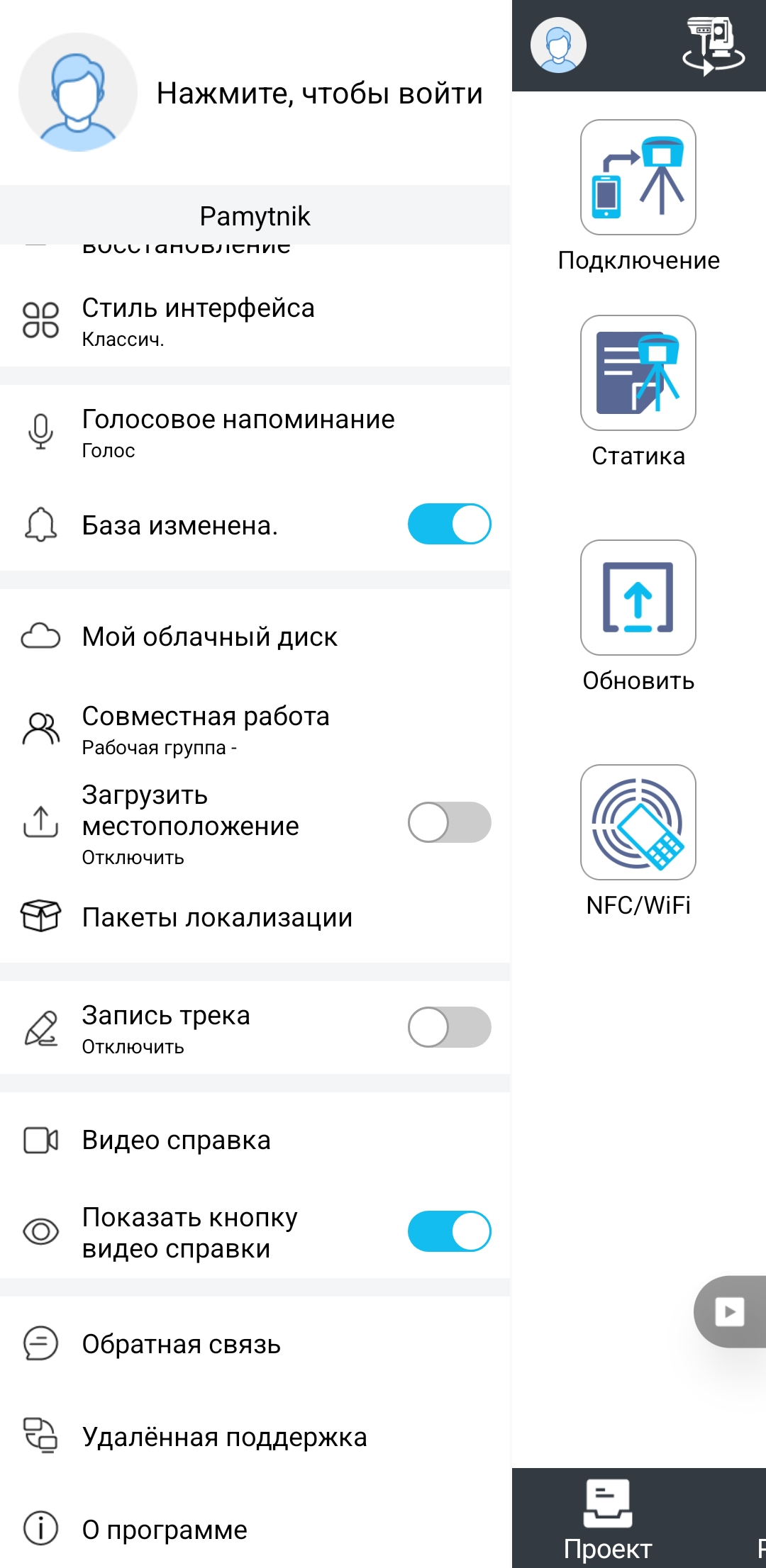
Task: Open the Обновить tile
Action: tap(638, 598)
